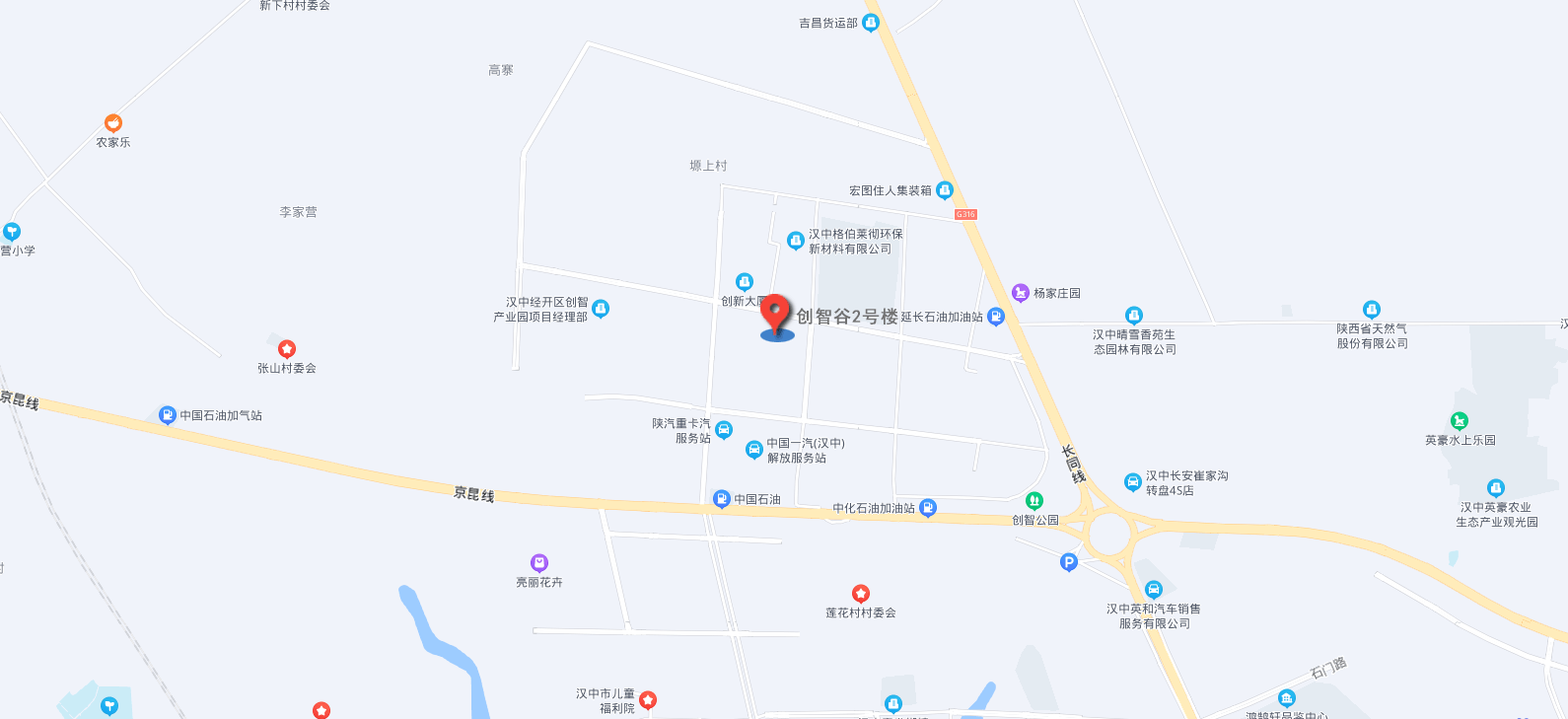Image resolution: width=1568 pixels, height=719 pixels.
Task: Select the 延长石油加油站 gas station marker
Action: point(996,317)
